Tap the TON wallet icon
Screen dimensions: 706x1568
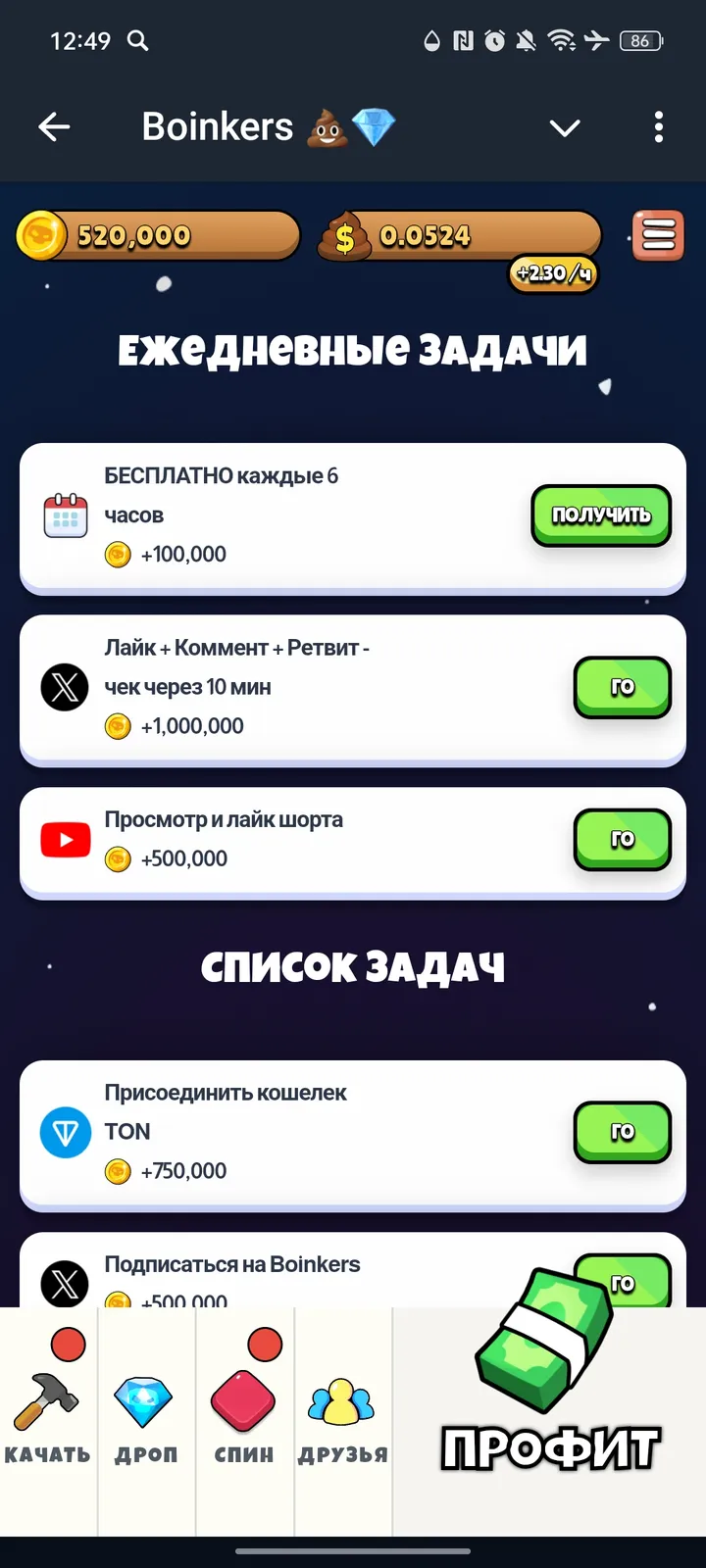65,1132
